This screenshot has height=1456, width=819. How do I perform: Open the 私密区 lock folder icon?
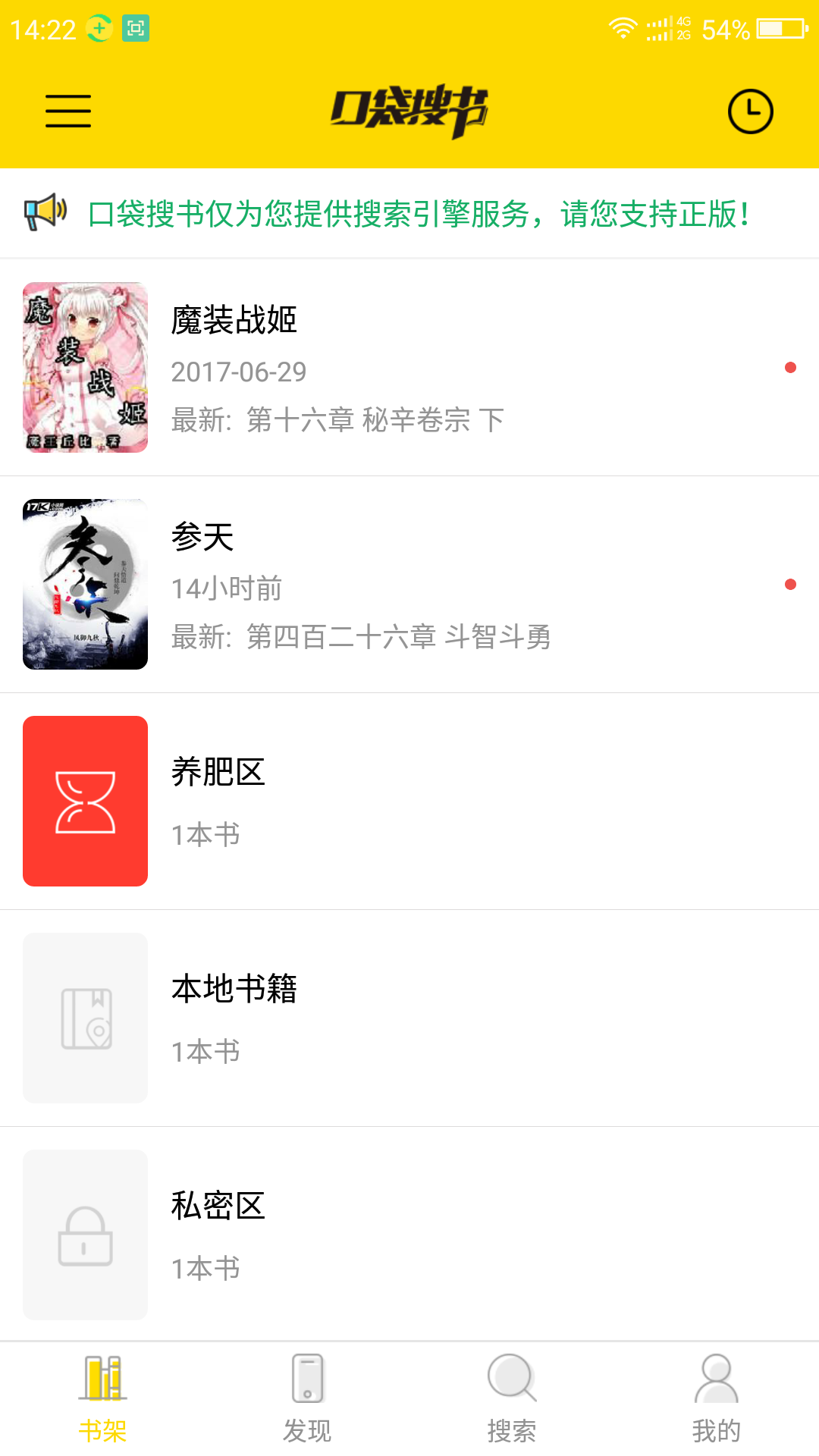click(85, 1234)
